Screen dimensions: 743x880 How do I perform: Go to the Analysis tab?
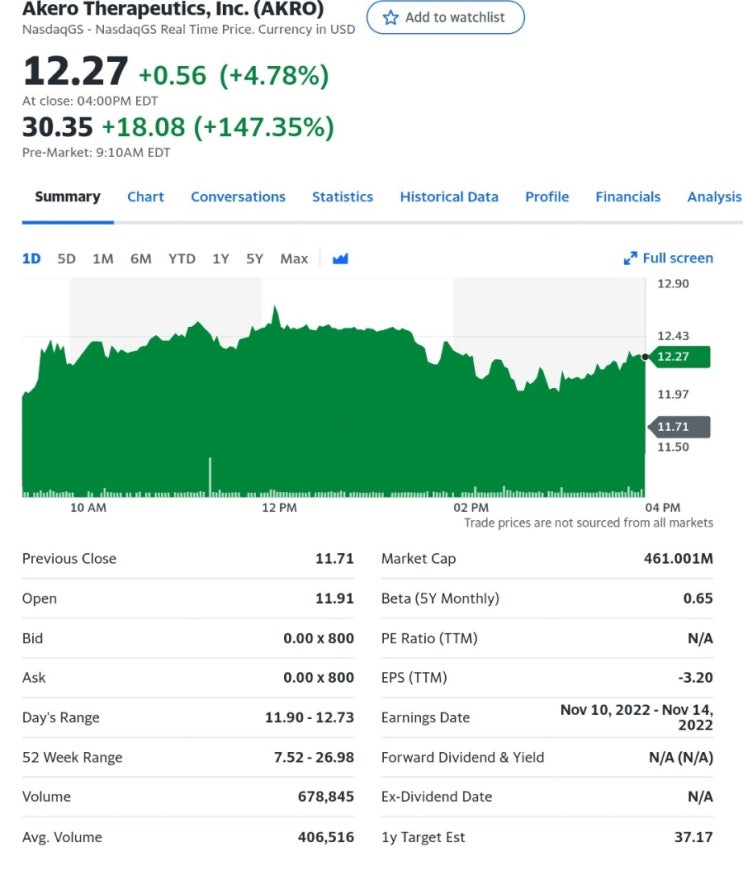tap(714, 197)
